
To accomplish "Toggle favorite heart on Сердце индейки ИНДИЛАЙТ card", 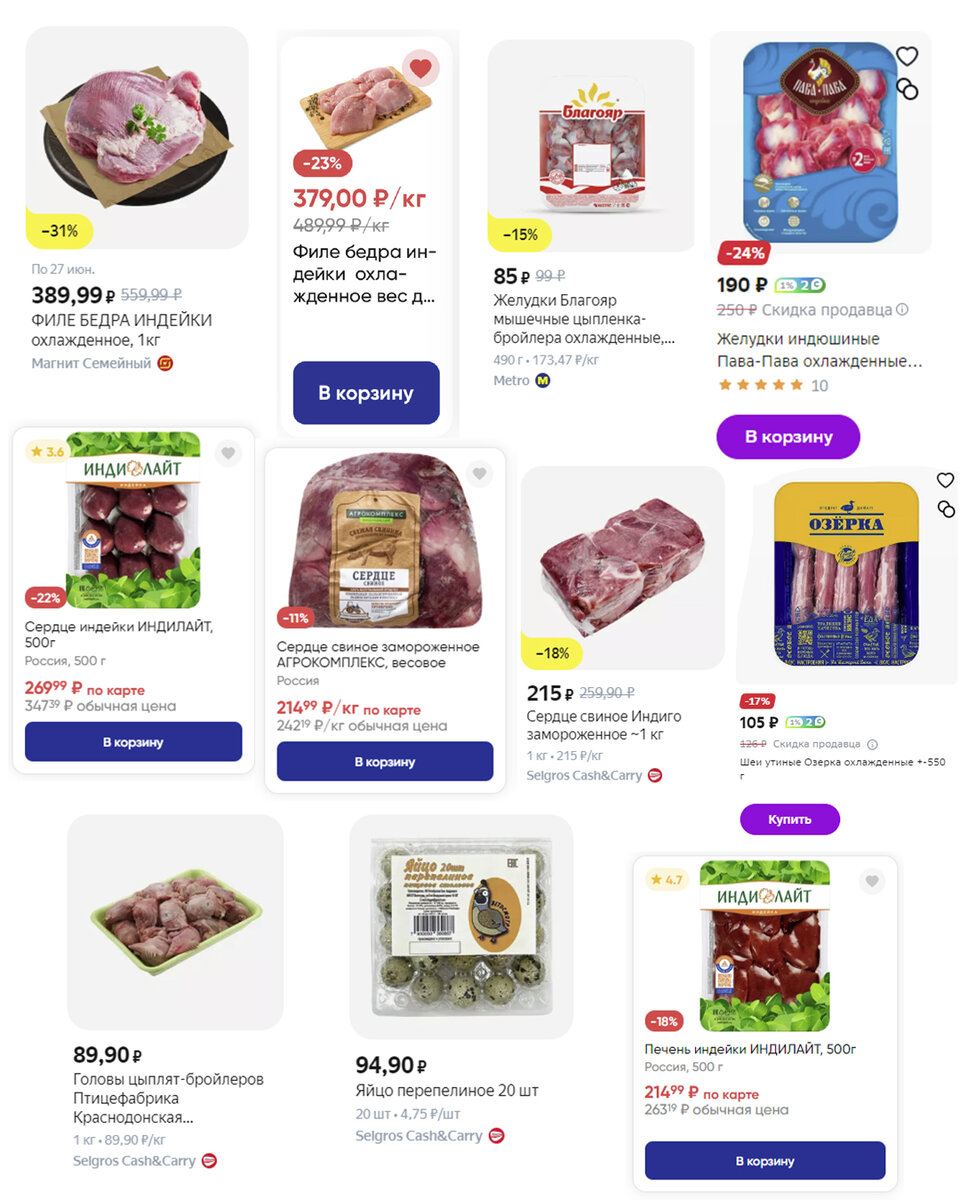I will click(228, 453).
